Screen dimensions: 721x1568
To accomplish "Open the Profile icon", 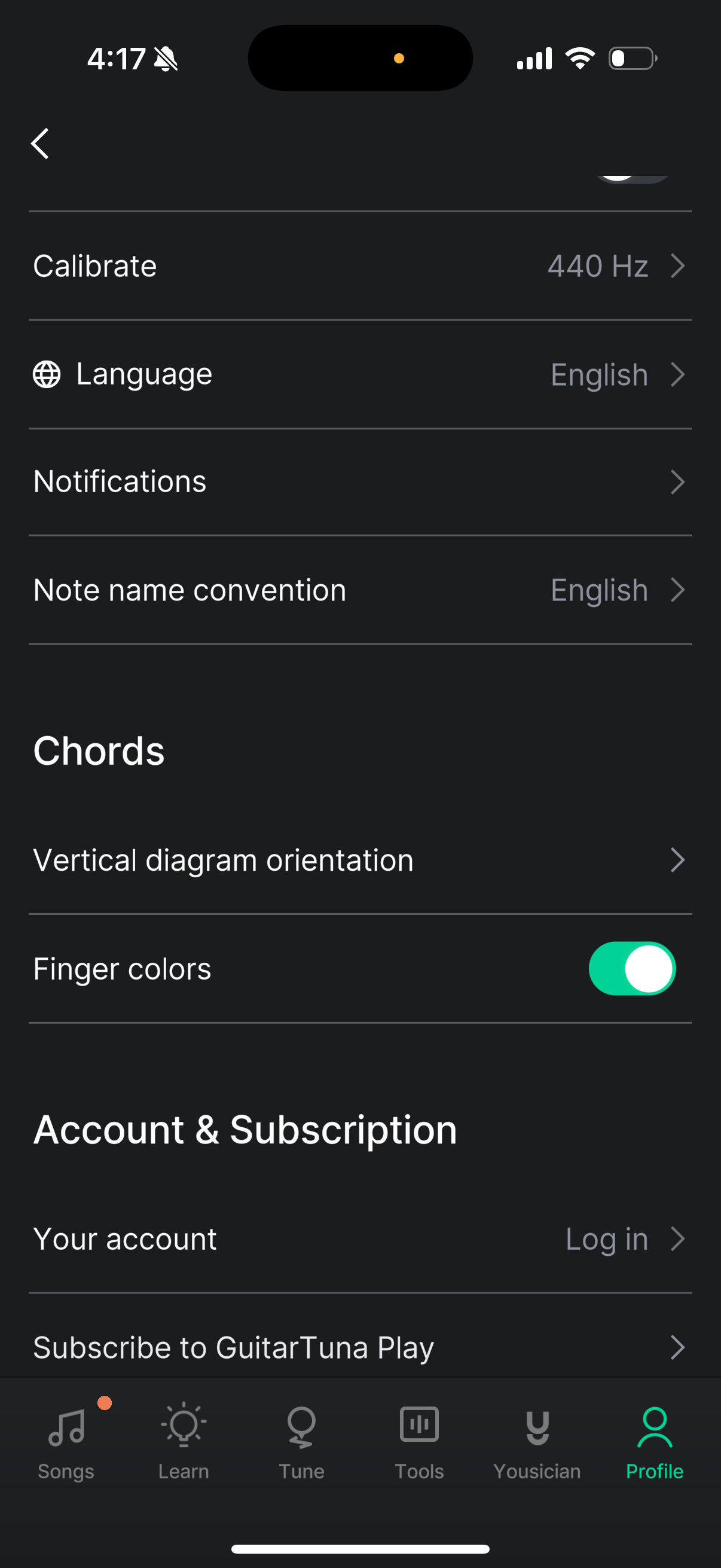I will [x=654, y=1426].
